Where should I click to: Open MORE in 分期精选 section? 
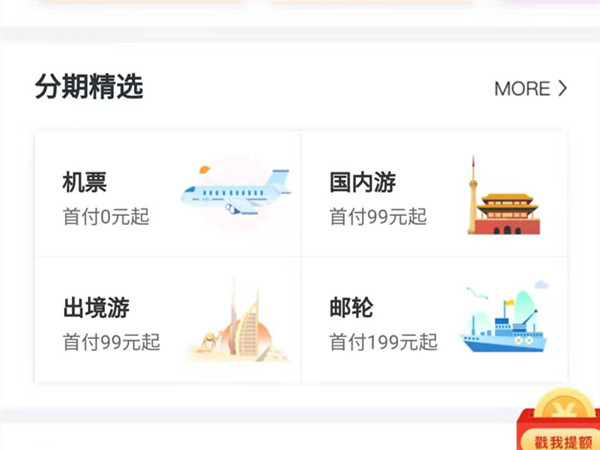pyautogui.click(x=530, y=88)
